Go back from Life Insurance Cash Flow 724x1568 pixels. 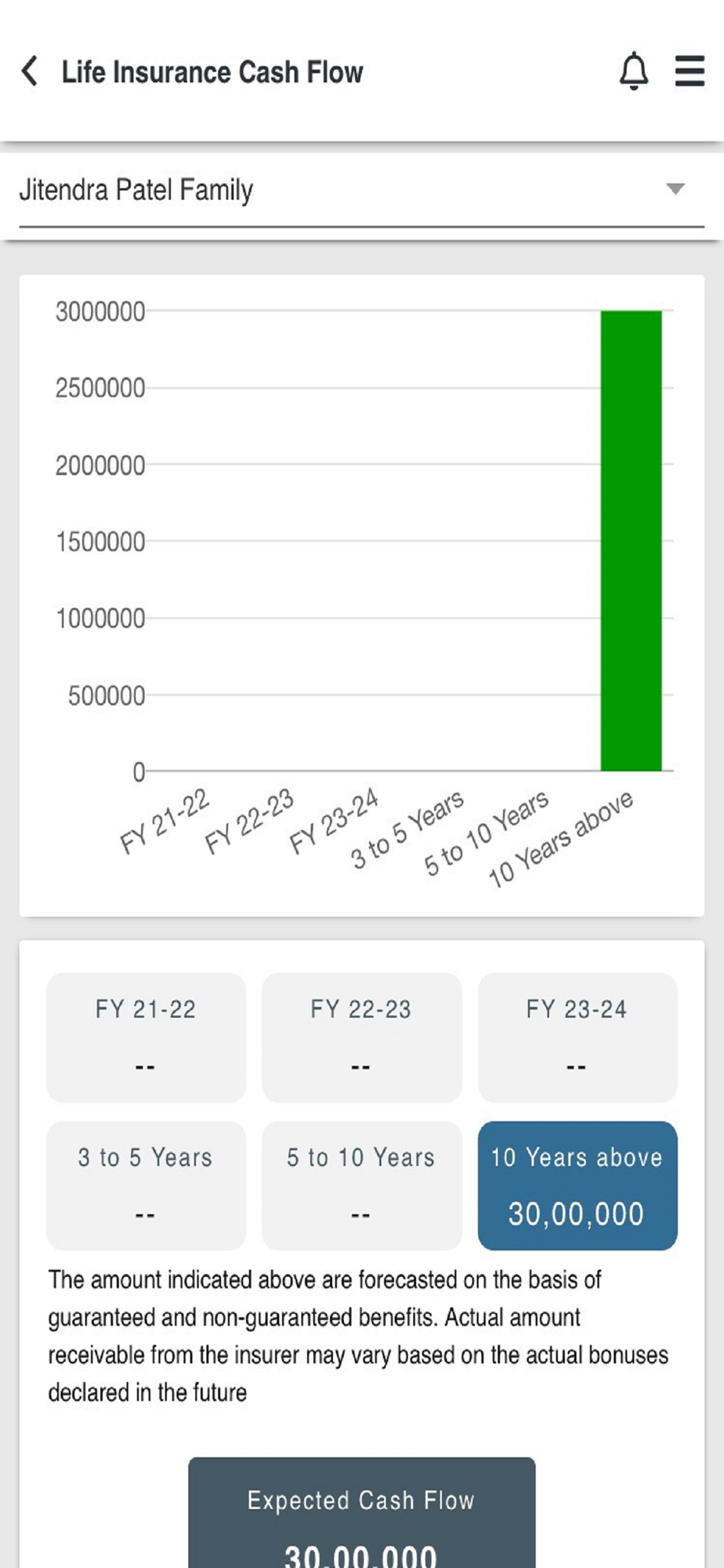pos(30,71)
